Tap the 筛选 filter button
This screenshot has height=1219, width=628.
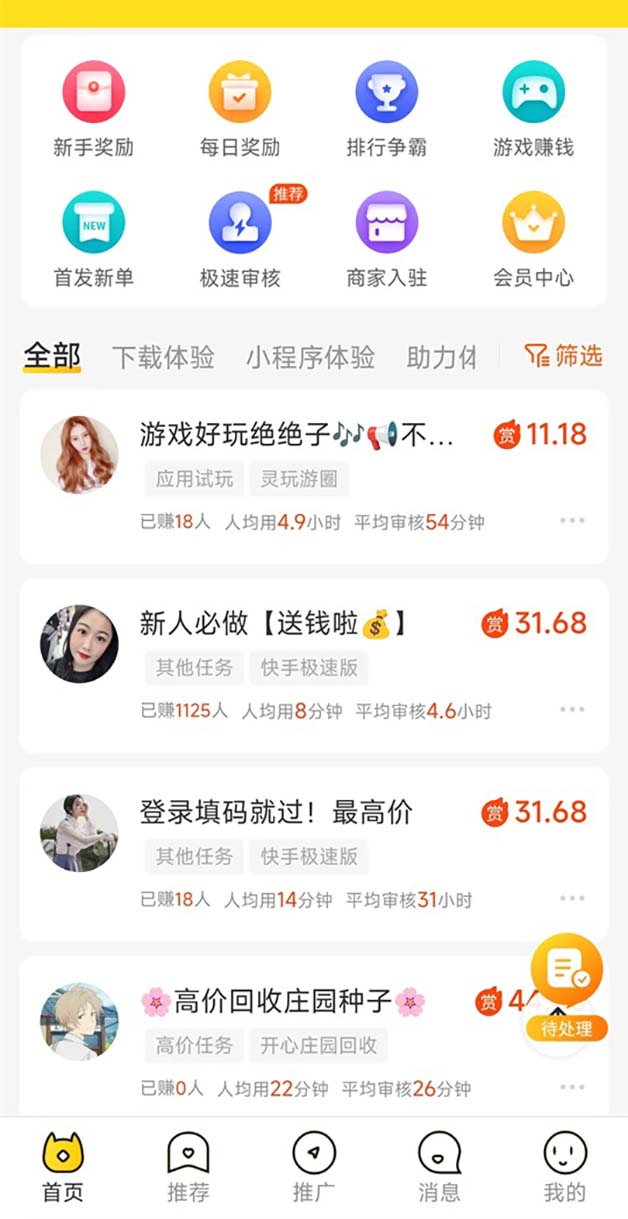coord(564,355)
